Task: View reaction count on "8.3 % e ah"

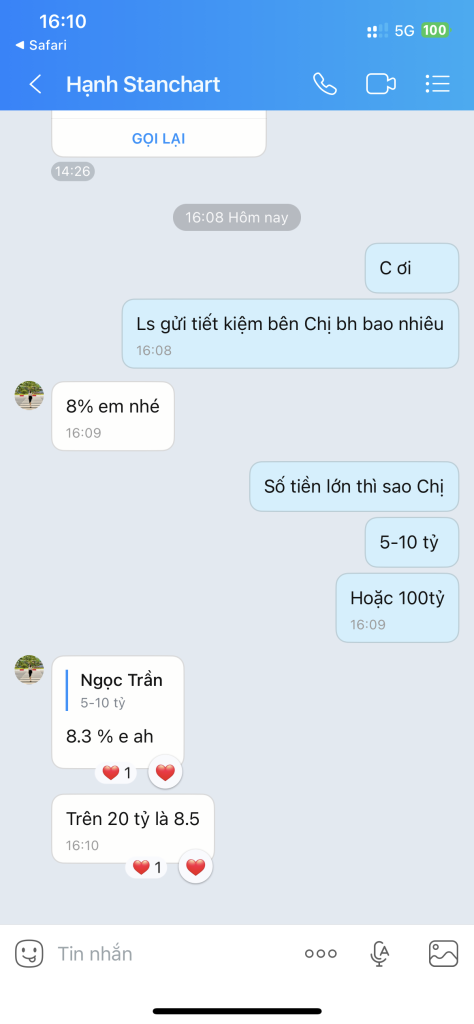Action: coord(117,773)
